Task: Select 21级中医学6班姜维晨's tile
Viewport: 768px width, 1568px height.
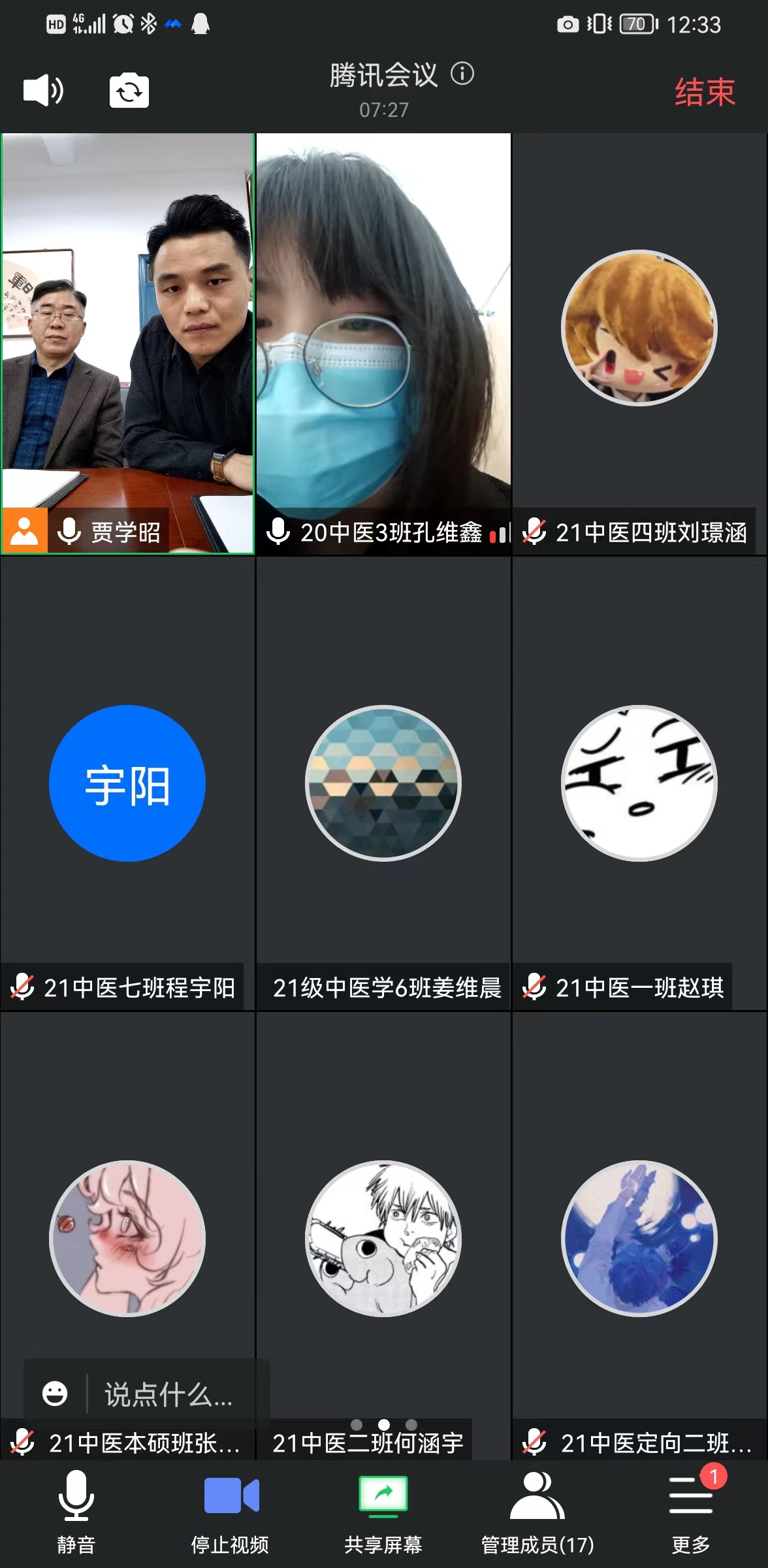Action: pyautogui.click(x=383, y=783)
